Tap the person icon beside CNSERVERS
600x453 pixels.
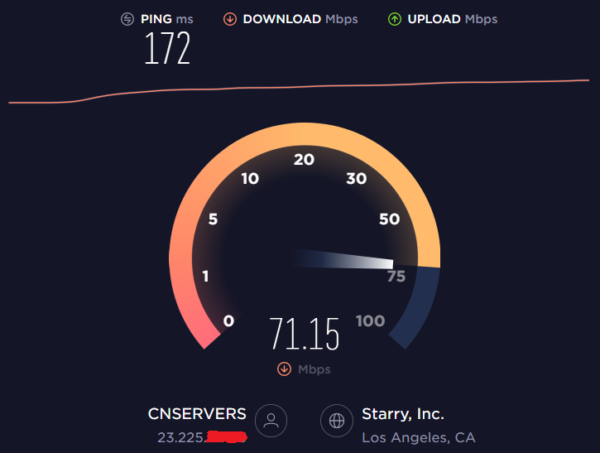point(271,421)
